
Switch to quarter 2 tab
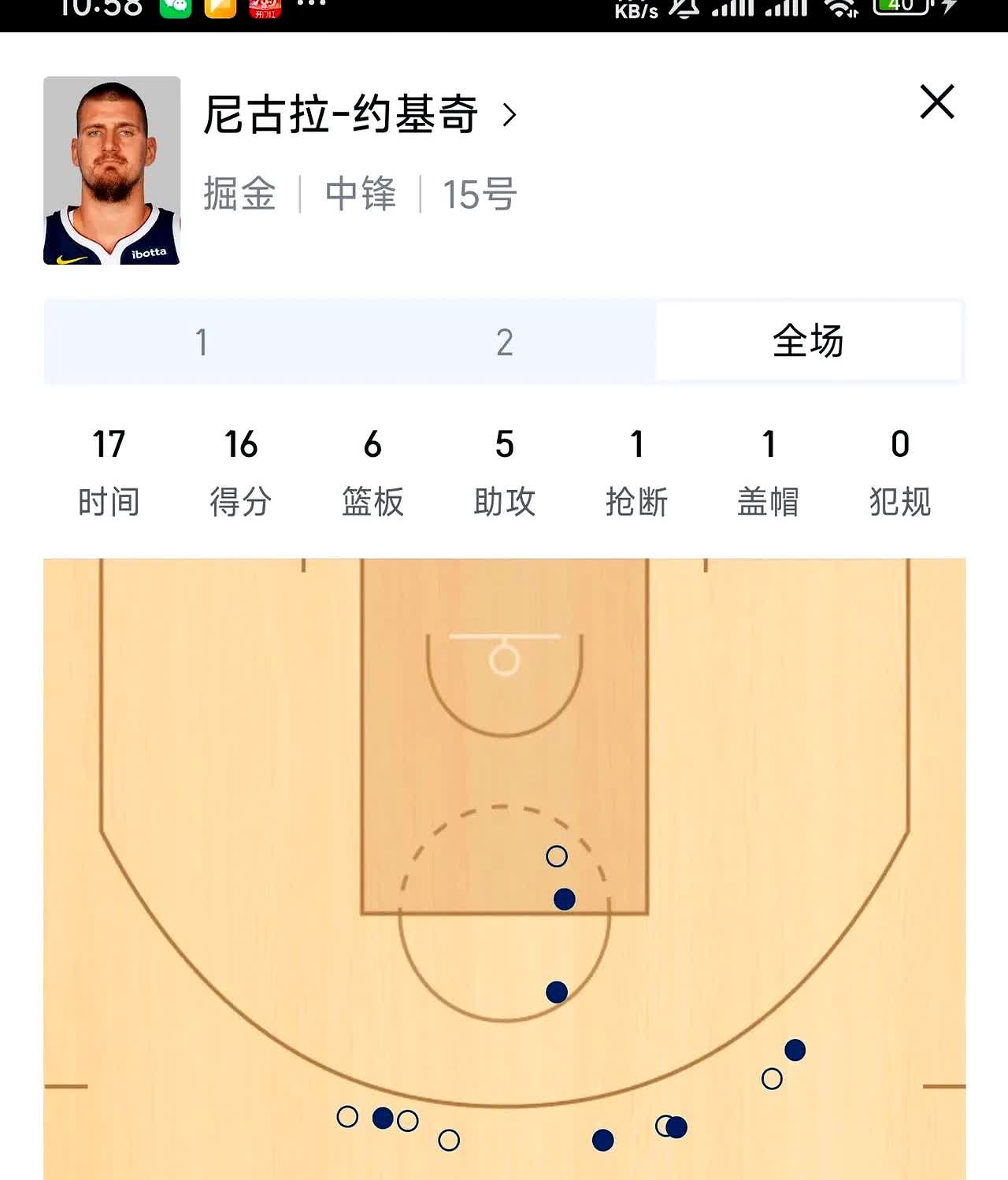pyautogui.click(x=504, y=343)
